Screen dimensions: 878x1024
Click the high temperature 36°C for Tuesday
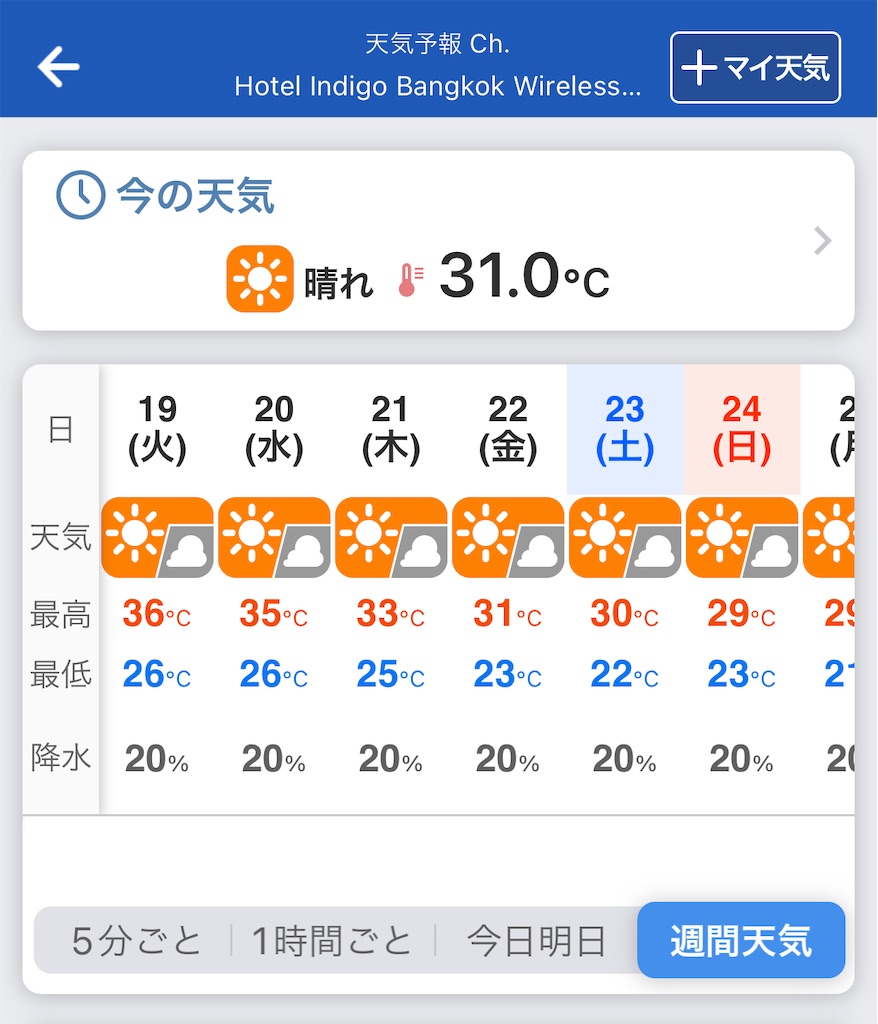click(x=156, y=614)
